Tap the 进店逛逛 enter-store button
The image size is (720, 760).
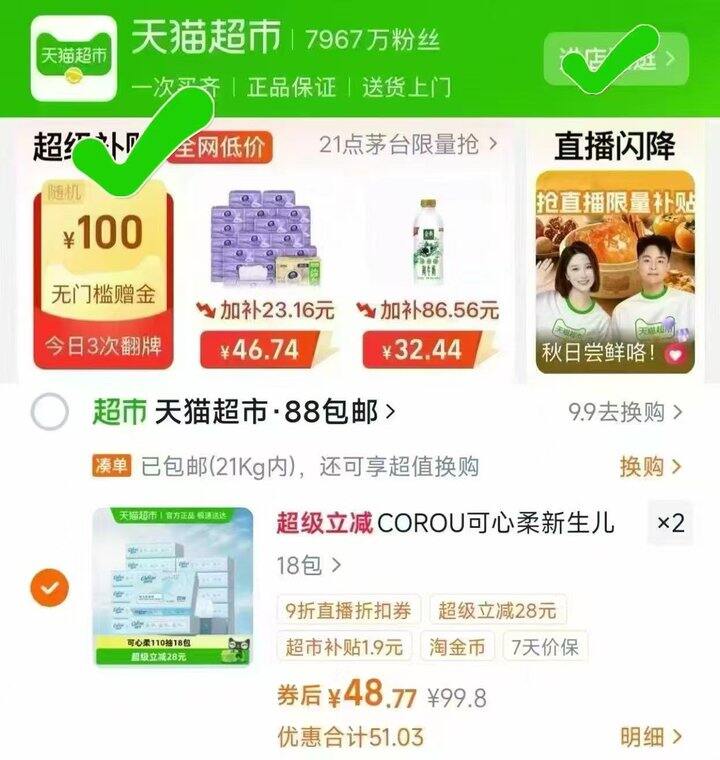point(616,59)
